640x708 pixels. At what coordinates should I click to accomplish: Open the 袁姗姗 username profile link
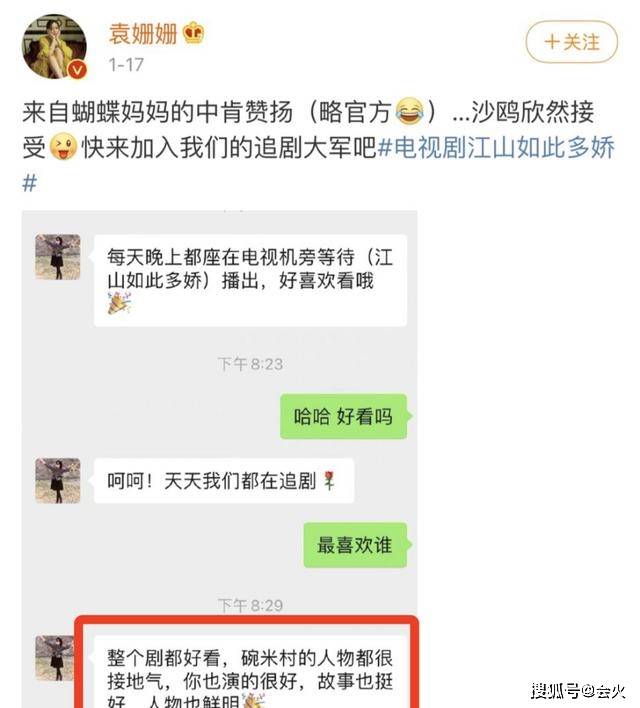pos(143,33)
